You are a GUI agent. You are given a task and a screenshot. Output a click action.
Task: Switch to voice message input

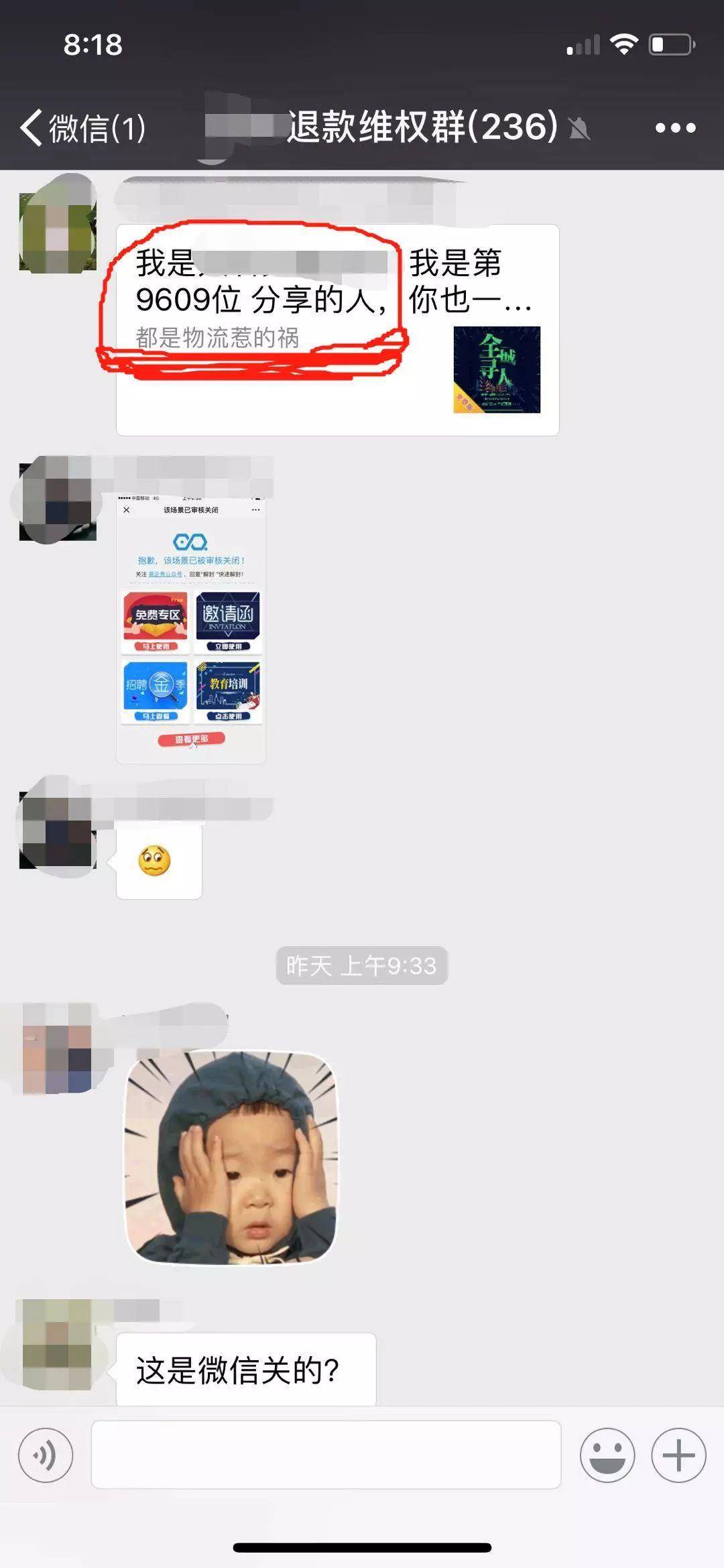[46, 1455]
